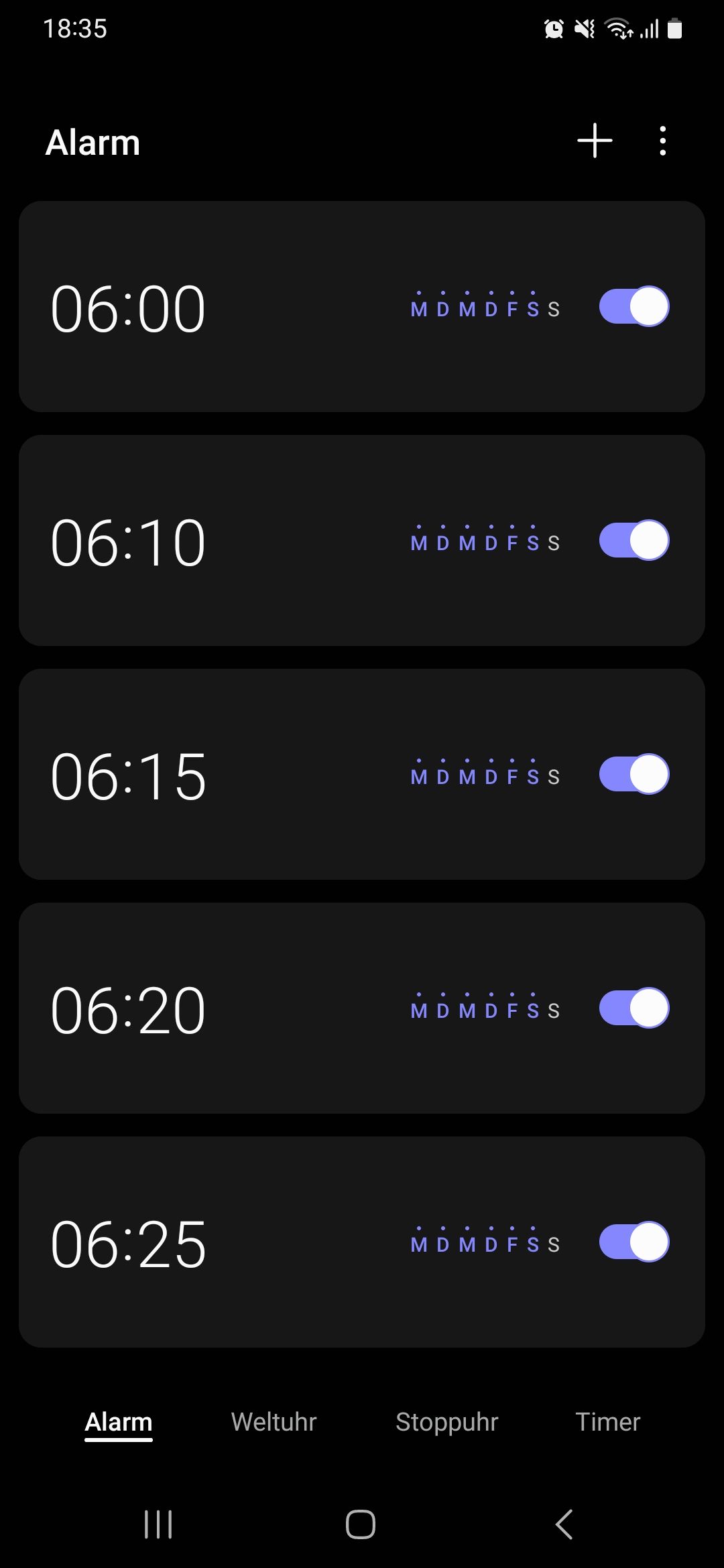Viewport: 724px width, 1568px height.
Task: Add a new alarm with plus icon
Action: pos(595,141)
